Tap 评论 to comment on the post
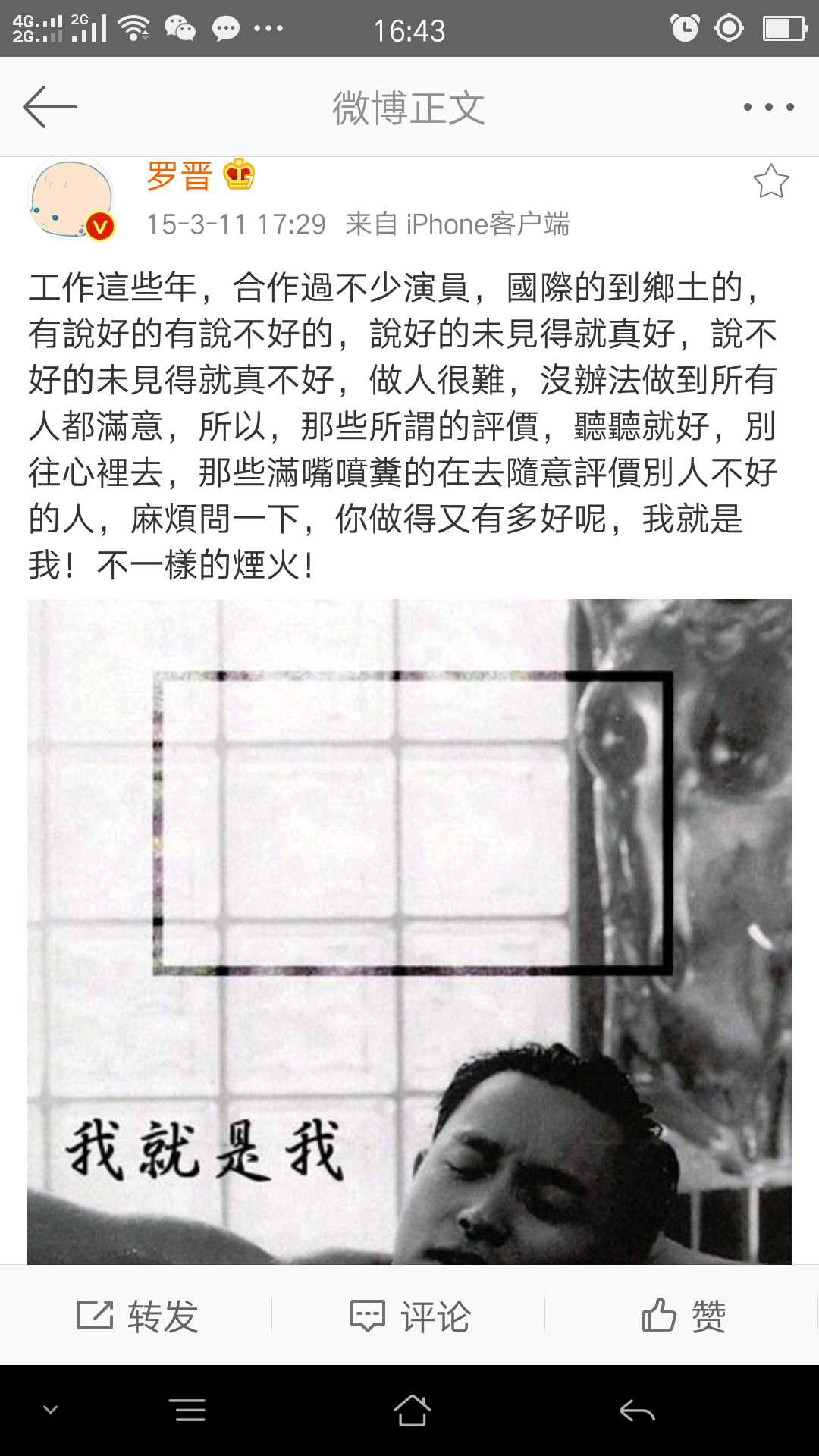Screen dimensions: 819x1456 click(x=410, y=1316)
